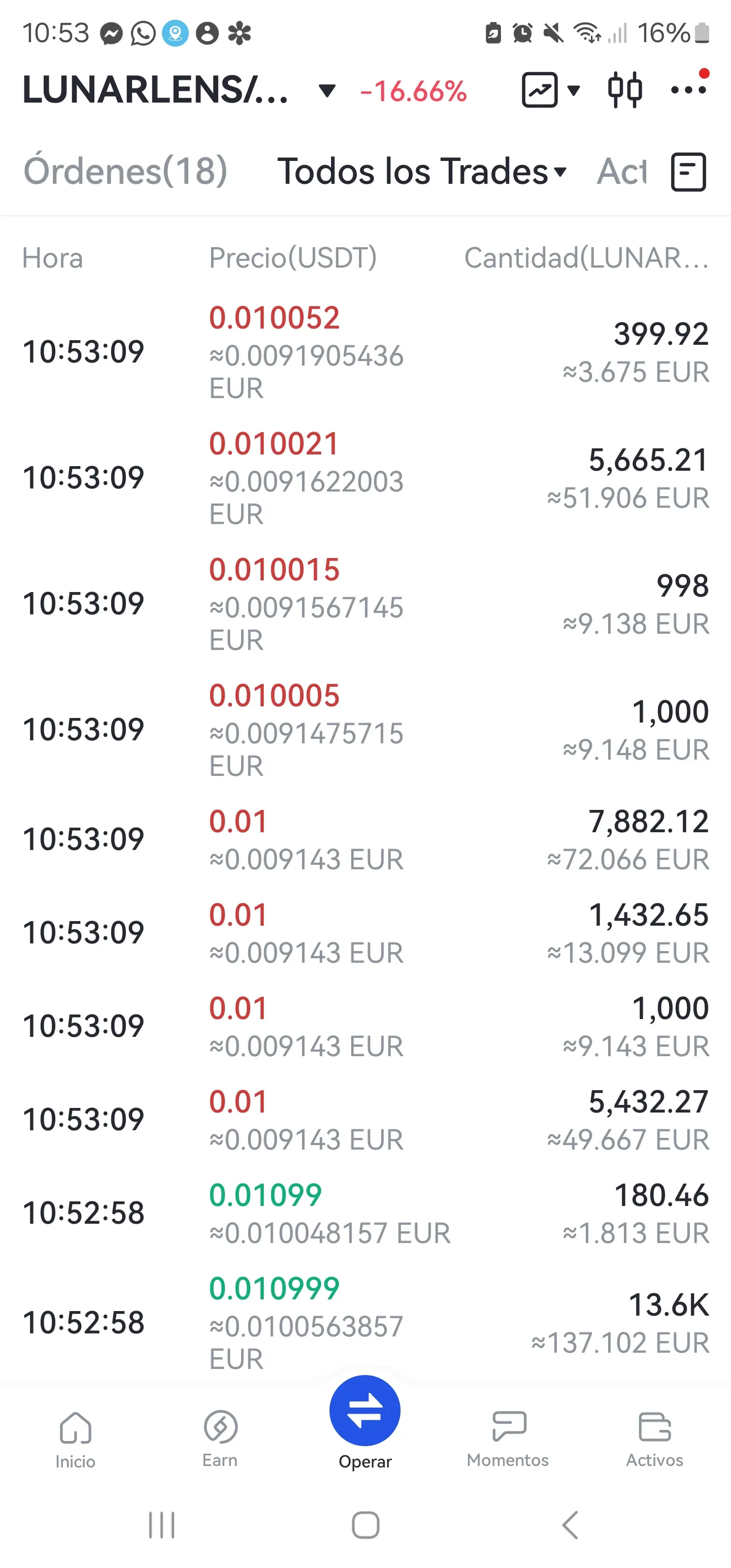Screen dimensions: 731x1568
Task: Switch to the partially visible Act tab
Action: click(621, 171)
